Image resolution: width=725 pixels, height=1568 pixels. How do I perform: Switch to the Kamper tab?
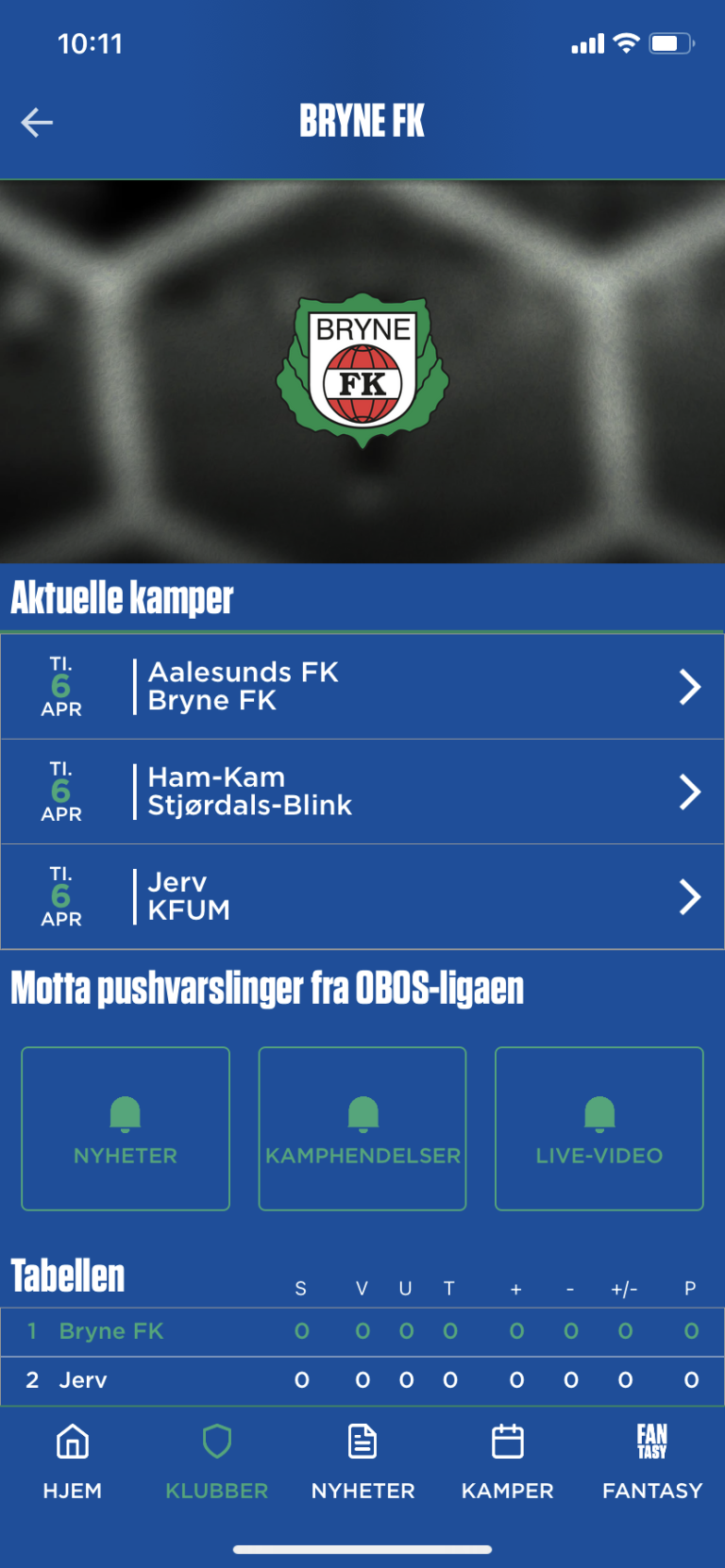pyautogui.click(x=507, y=1461)
